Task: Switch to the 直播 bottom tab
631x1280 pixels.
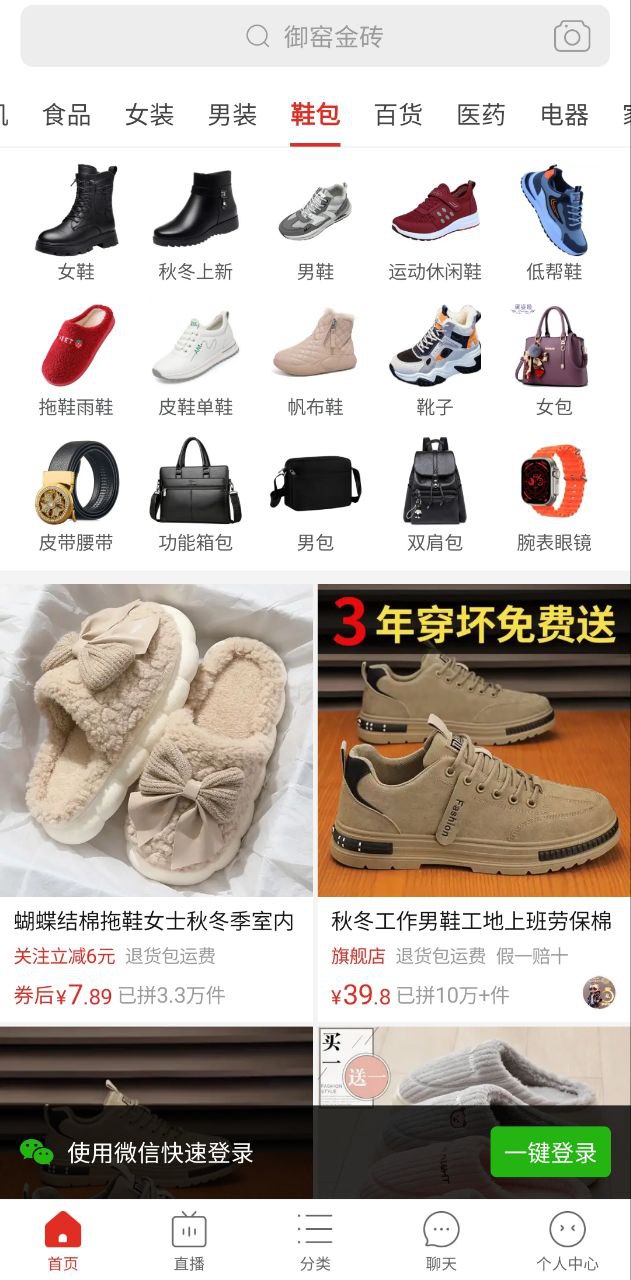Action: pos(189,1241)
